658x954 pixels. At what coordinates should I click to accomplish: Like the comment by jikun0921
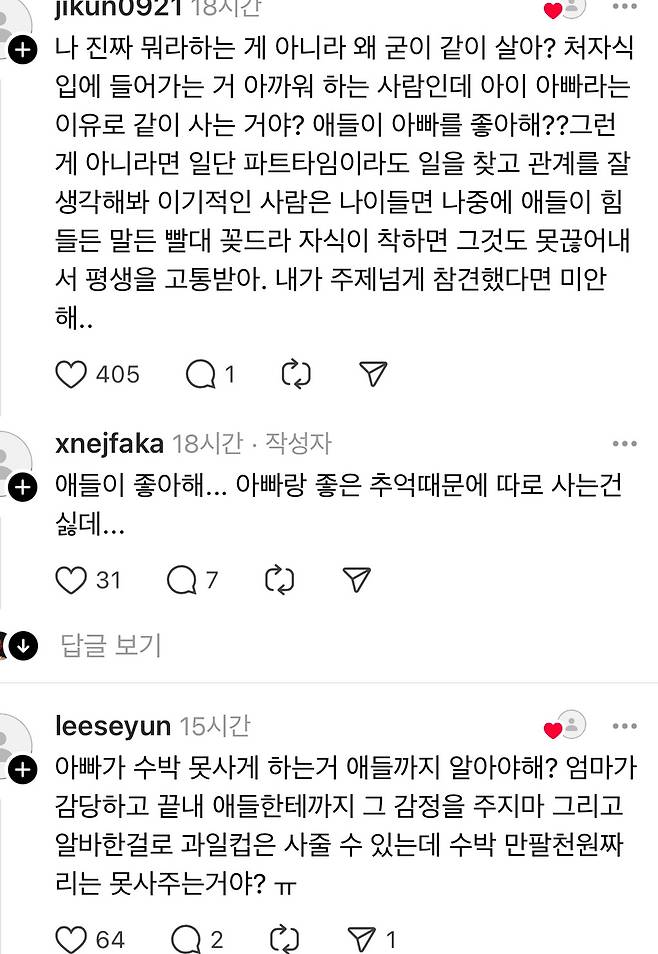point(72,375)
